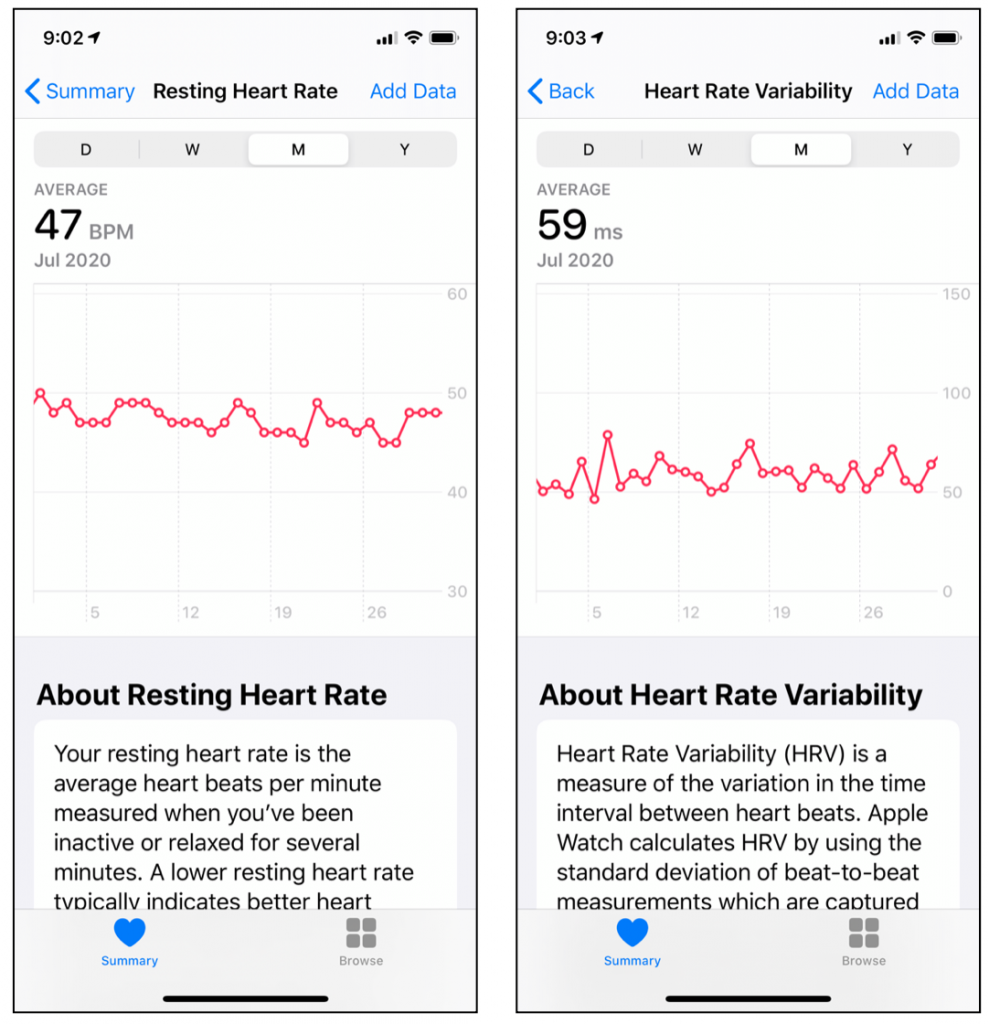Select the M range for Heart Rate Variability
Screen dimensions: 989x1024
pyautogui.click(x=801, y=150)
